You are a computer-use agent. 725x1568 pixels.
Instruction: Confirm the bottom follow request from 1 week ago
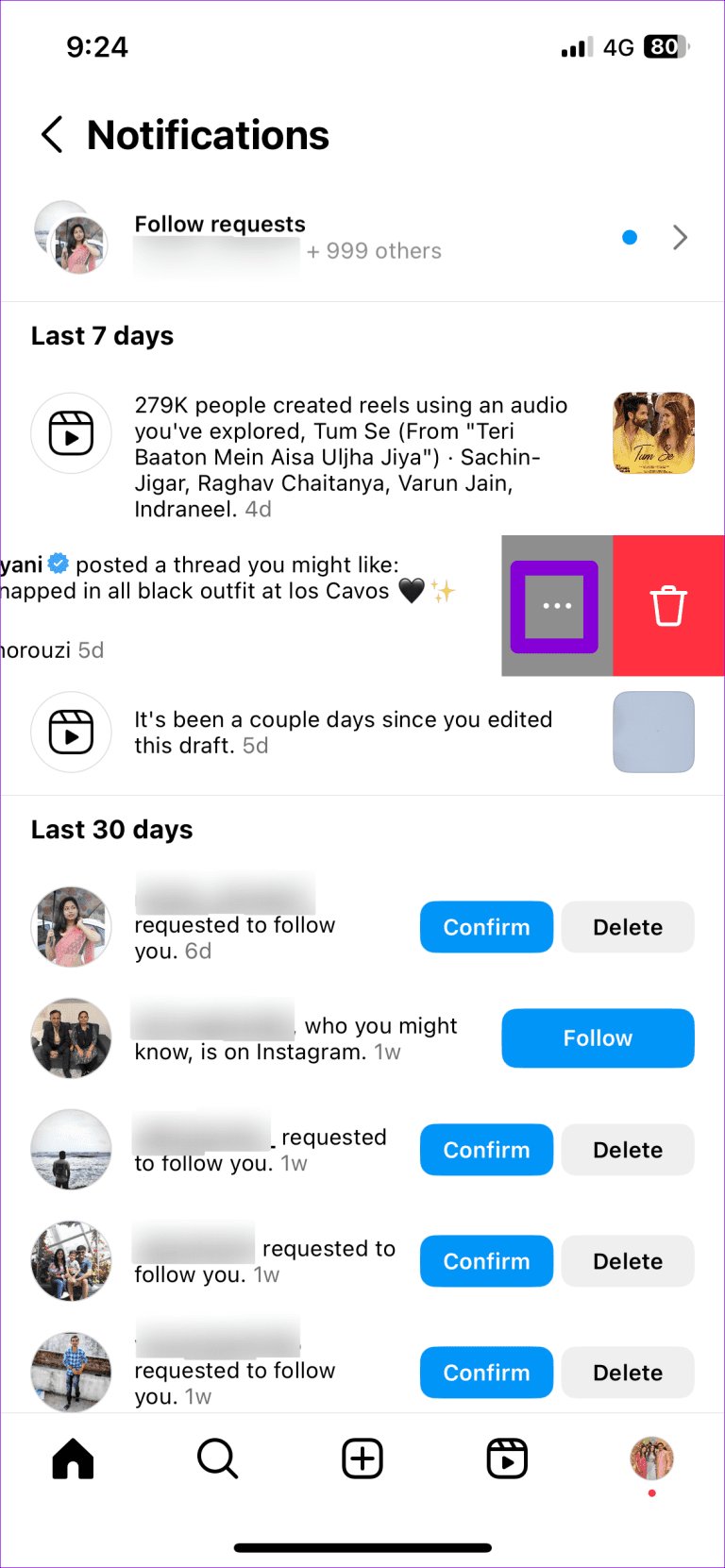click(x=486, y=1373)
